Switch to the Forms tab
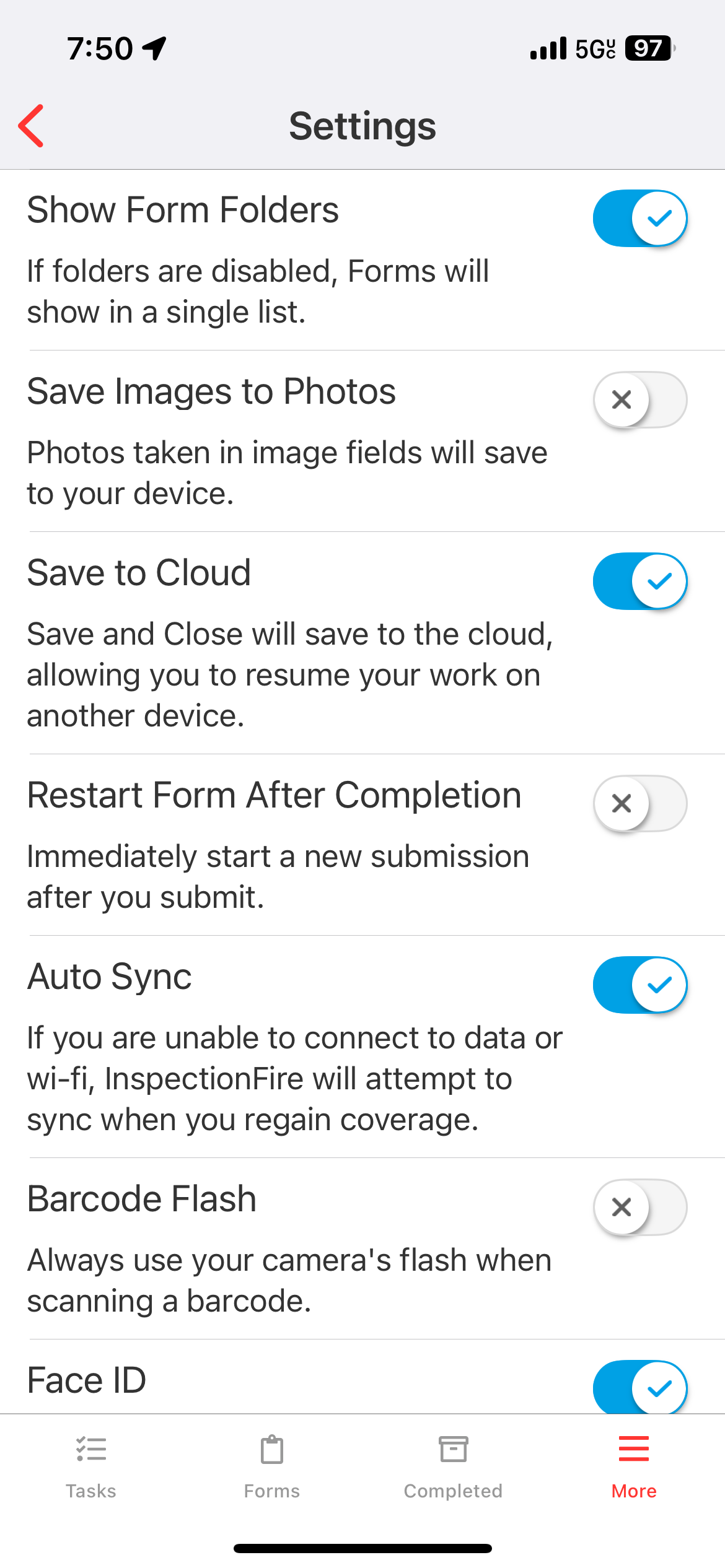 tap(271, 1491)
